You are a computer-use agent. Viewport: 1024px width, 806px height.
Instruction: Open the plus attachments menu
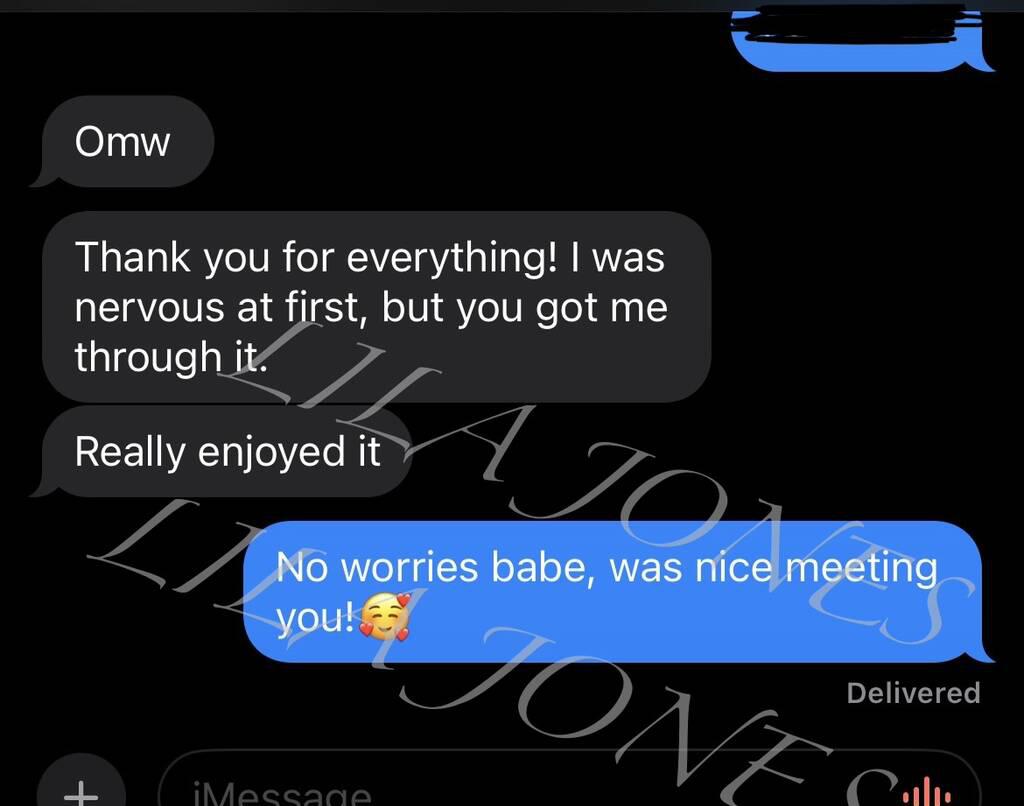[81, 792]
